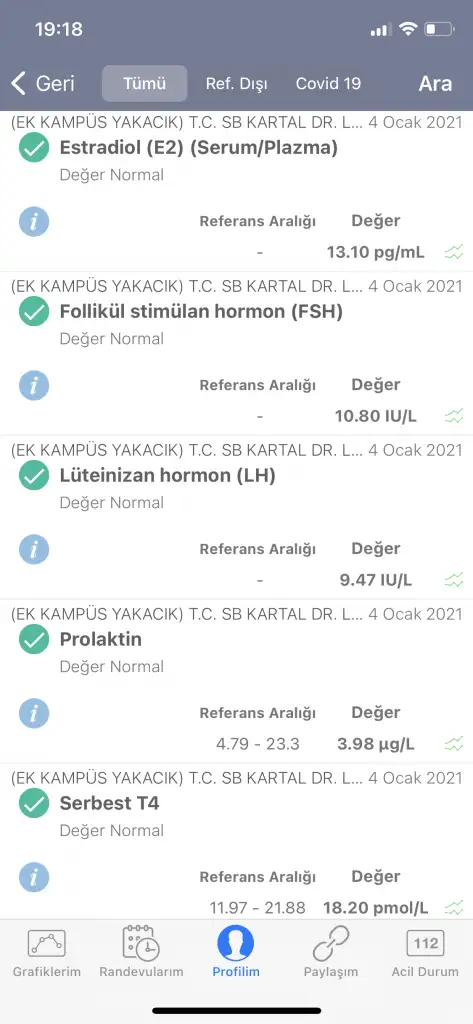View trend graph for Prolaktin 3.98 µg/L
Image resolution: width=473 pixels, height=1024 pixels.
click(x=454, y=743)
